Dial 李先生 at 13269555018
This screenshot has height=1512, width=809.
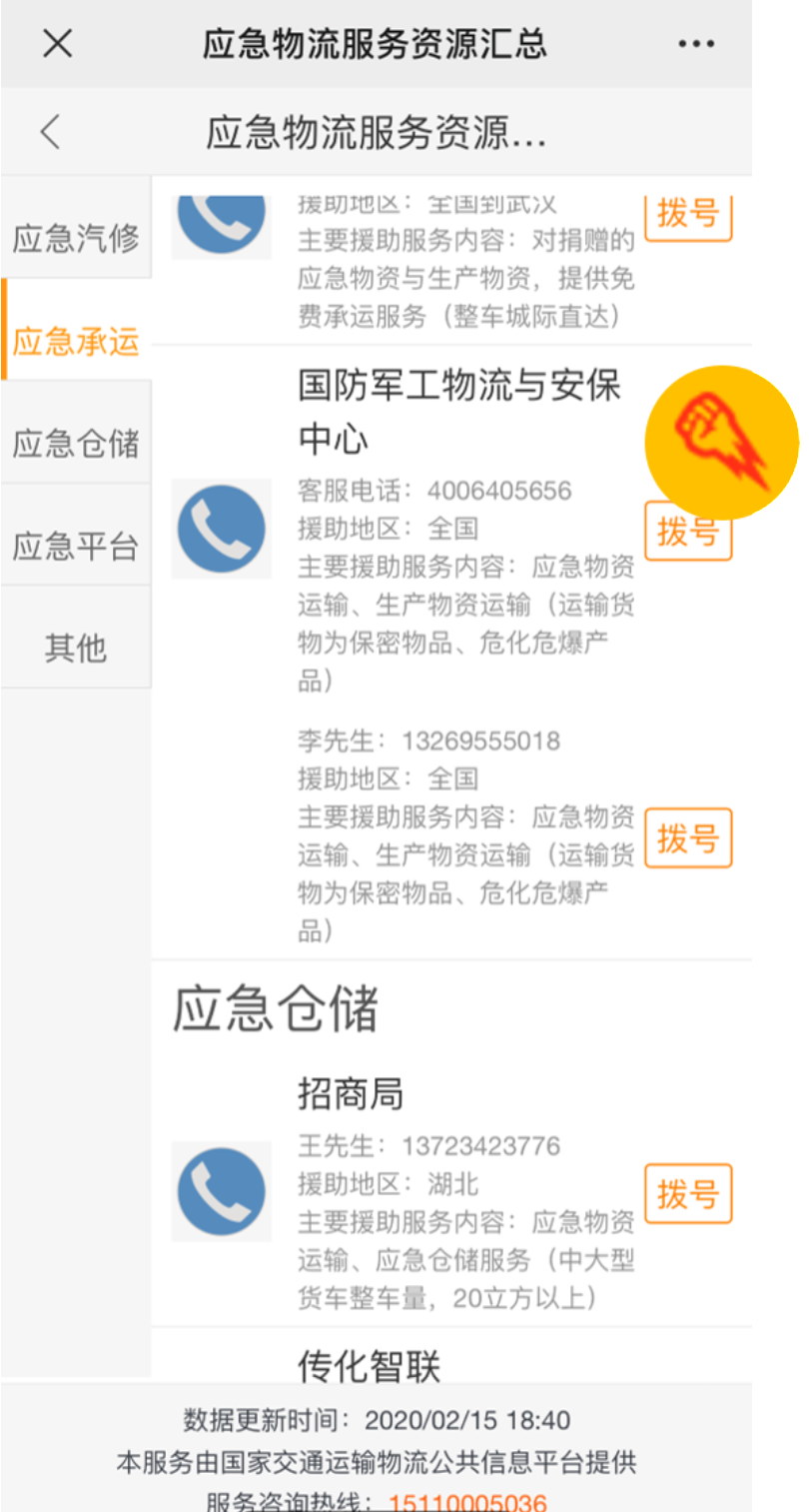click(688, 838)
